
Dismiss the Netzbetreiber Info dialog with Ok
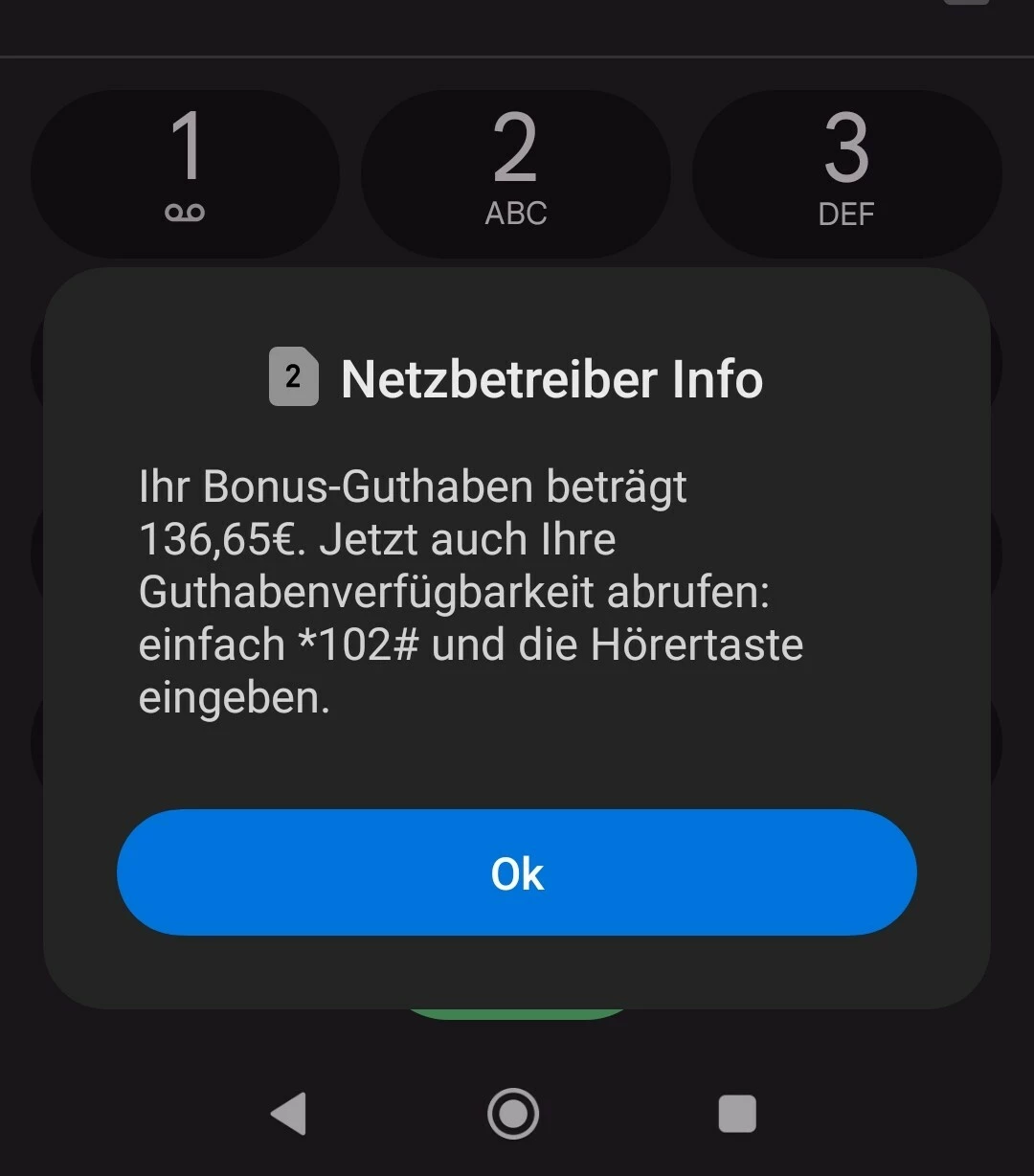click(517, 872)
